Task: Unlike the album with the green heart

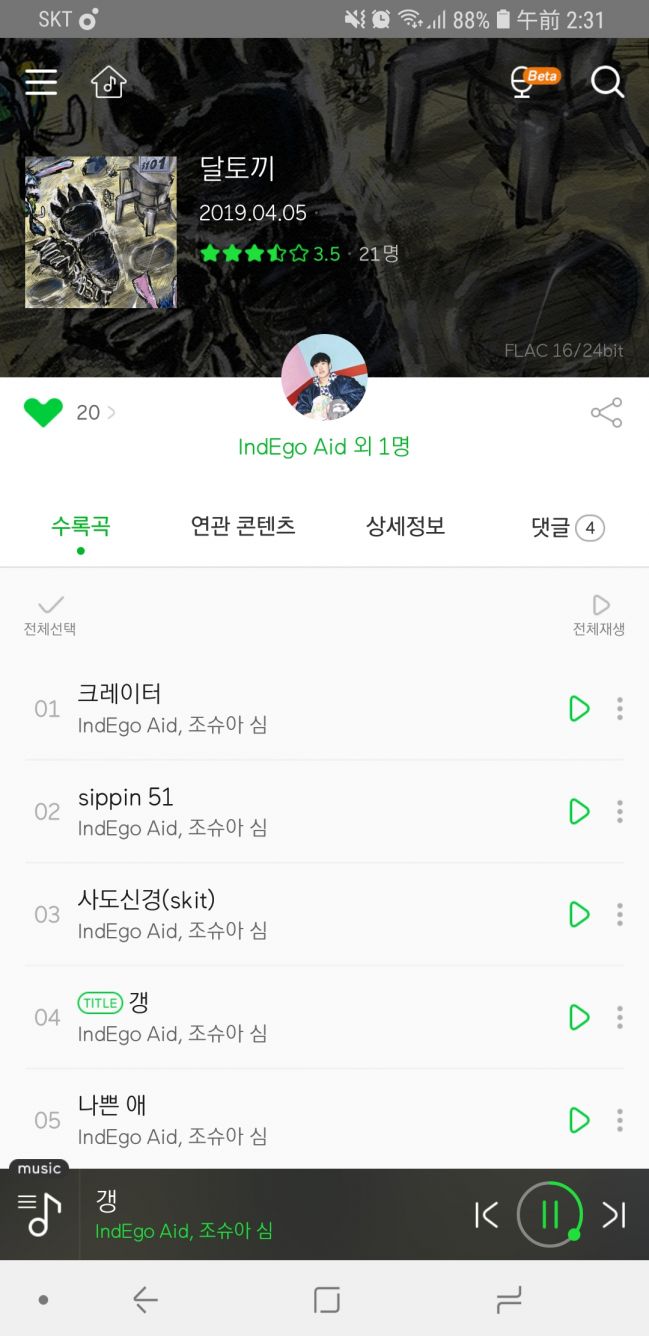Action: click(43, 412)
